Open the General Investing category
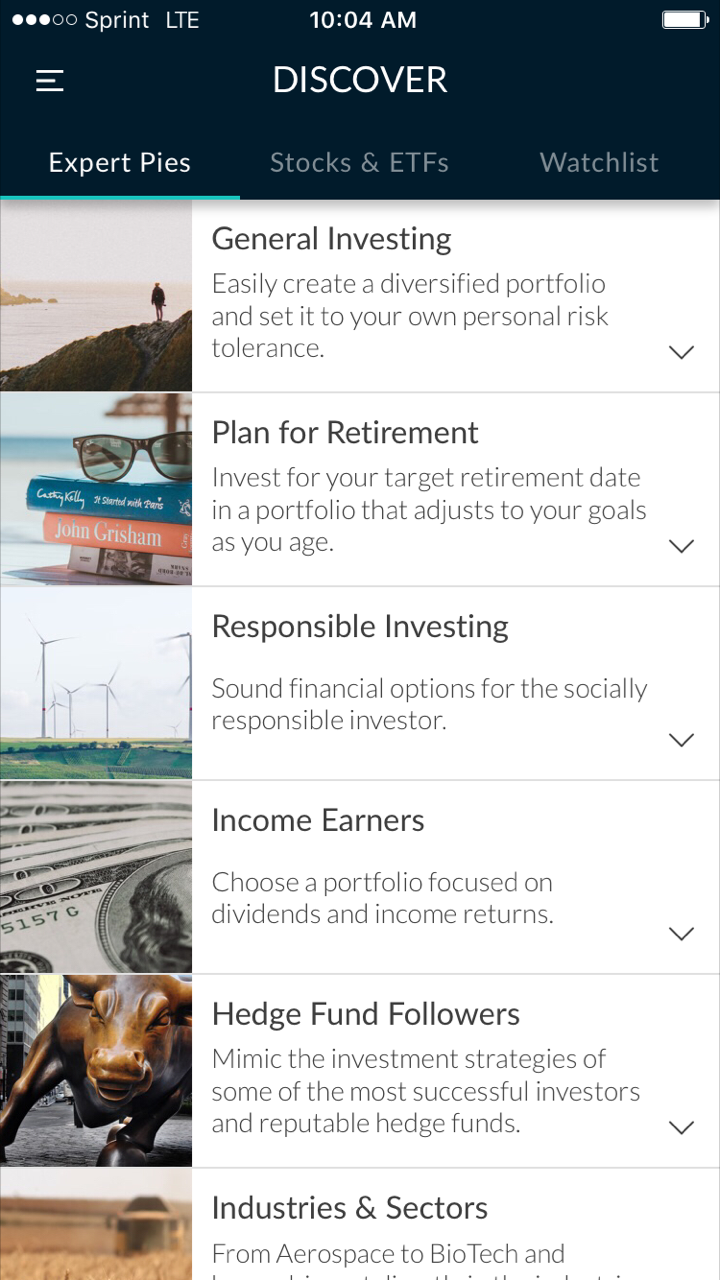Screen dimensions: 720x1280 (360, 296)
